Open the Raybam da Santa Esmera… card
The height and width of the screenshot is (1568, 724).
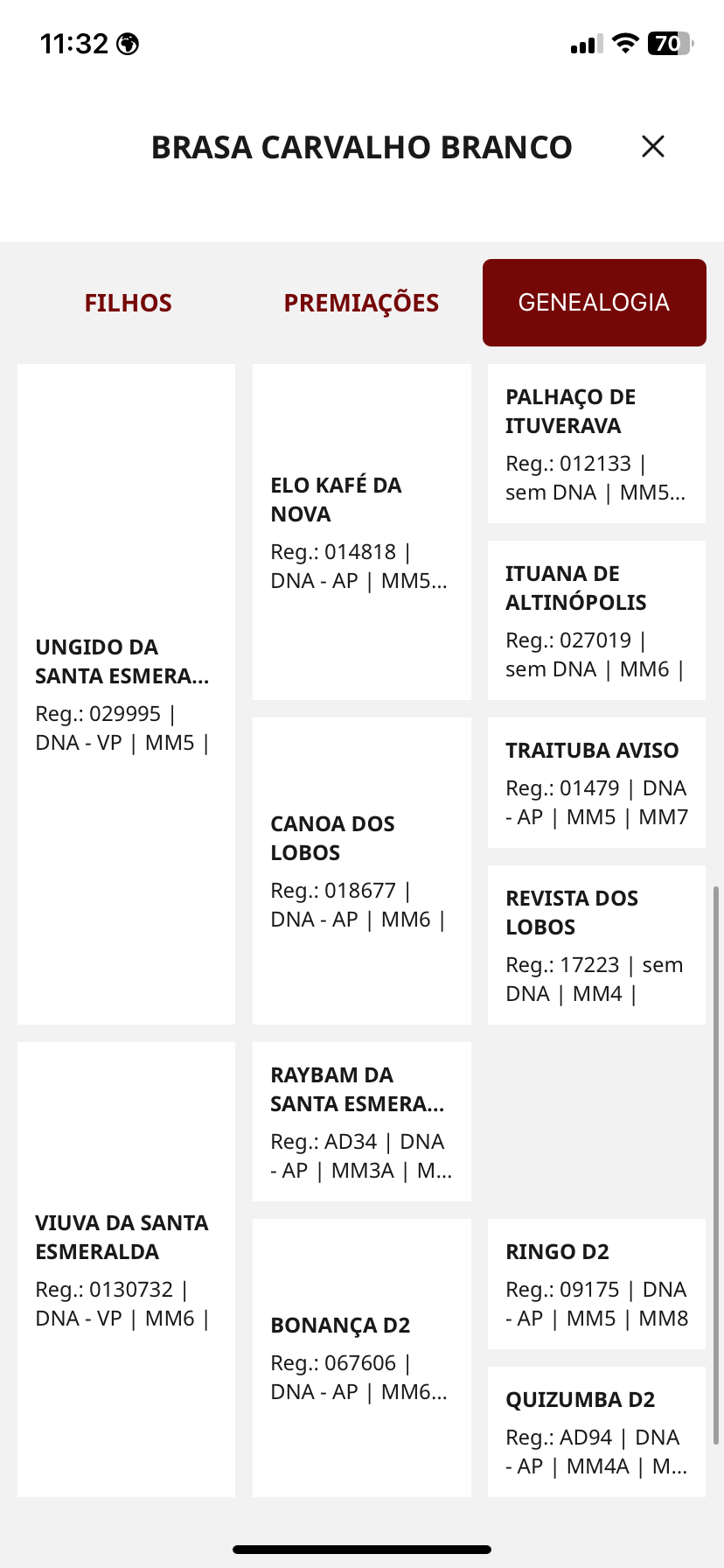(362, 1122)
